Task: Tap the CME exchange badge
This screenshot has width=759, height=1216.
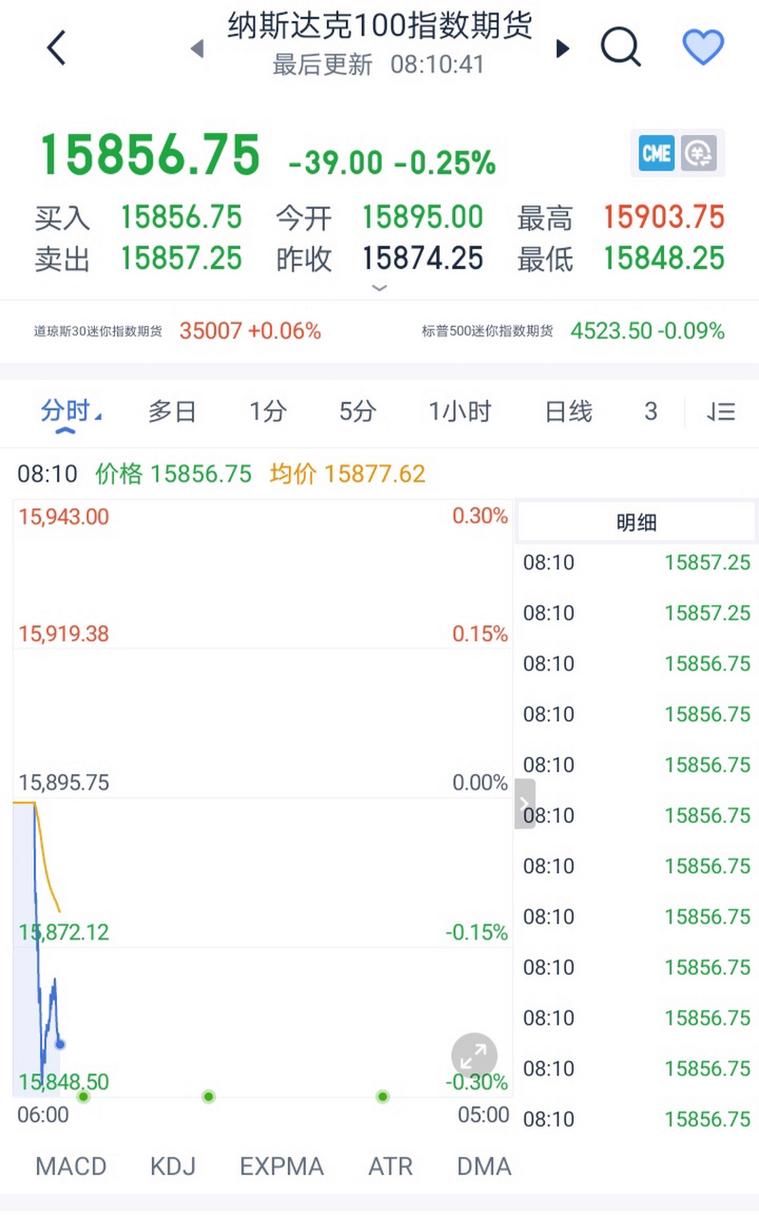Action: pos(655,152)
